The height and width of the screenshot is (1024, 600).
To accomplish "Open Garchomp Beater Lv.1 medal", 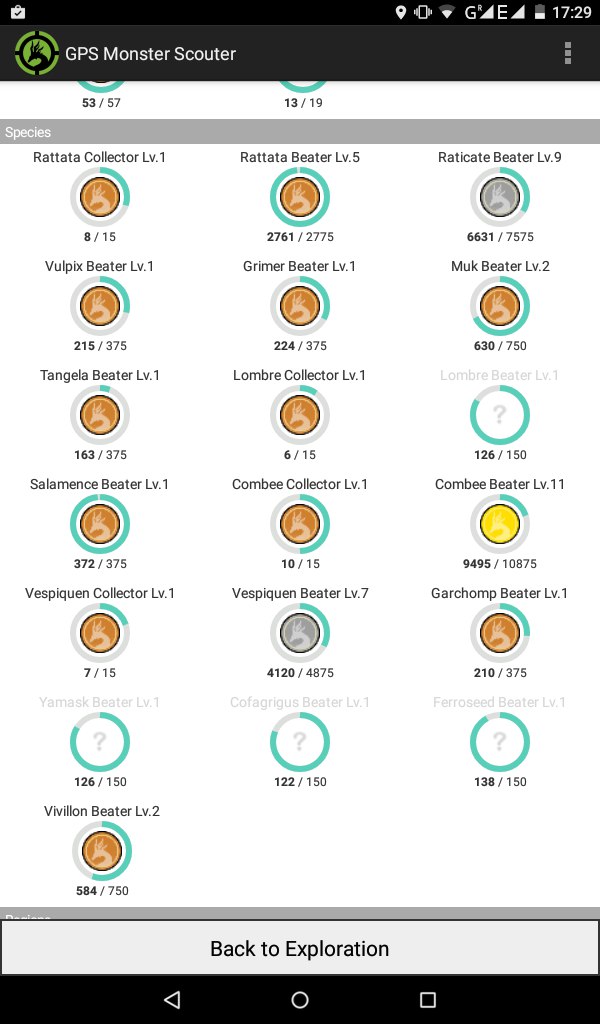I will tap(500, 633).
